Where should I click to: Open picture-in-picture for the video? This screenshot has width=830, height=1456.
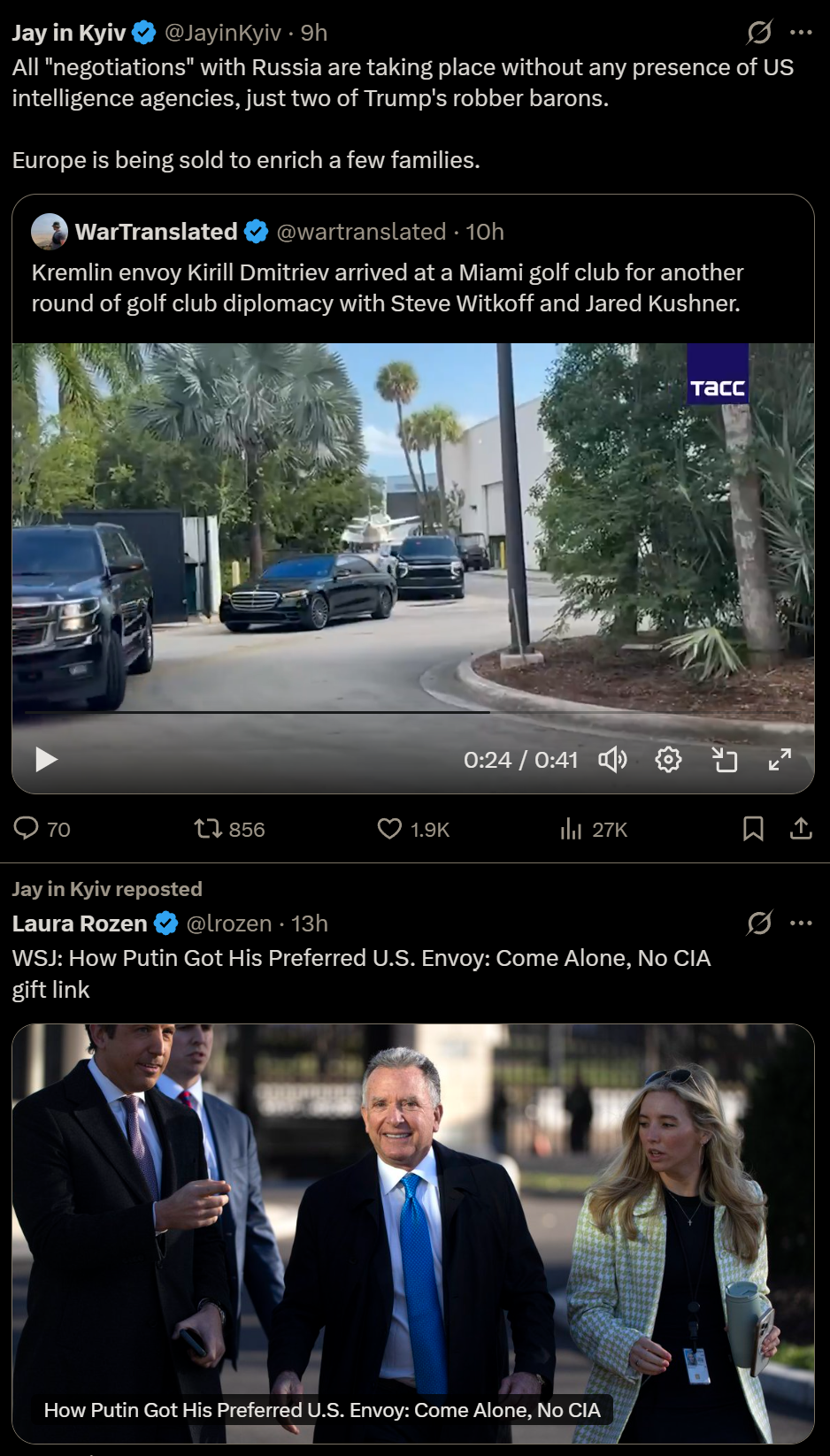[725, 759]
